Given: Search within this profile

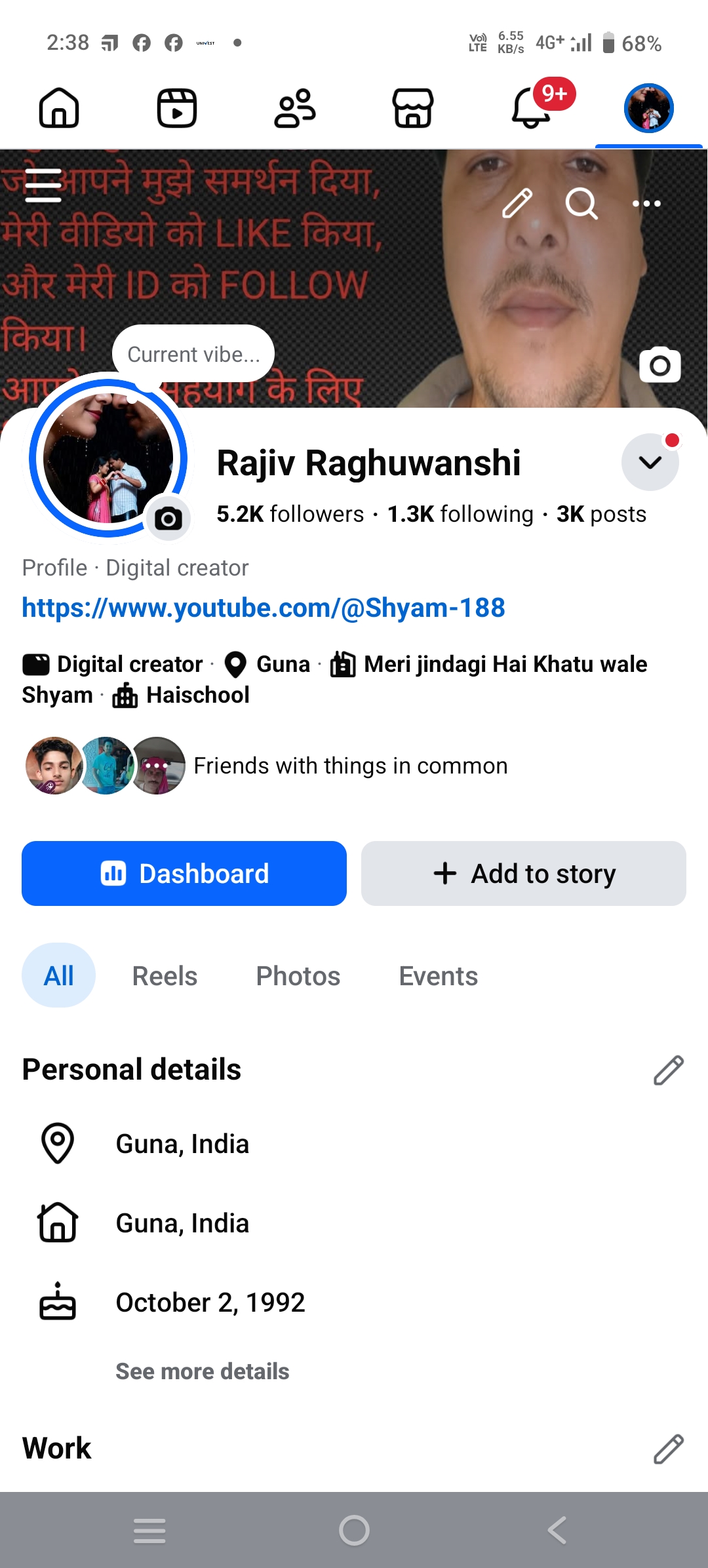Looking at the screenshot, I should 581,203.
